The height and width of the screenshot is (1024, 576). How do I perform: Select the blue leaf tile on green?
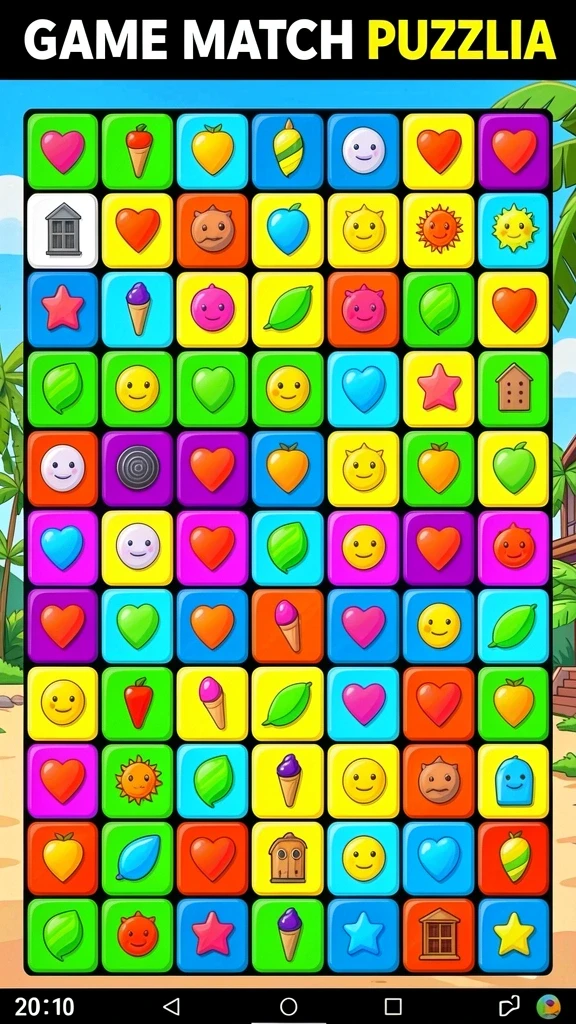pos(138,858)
